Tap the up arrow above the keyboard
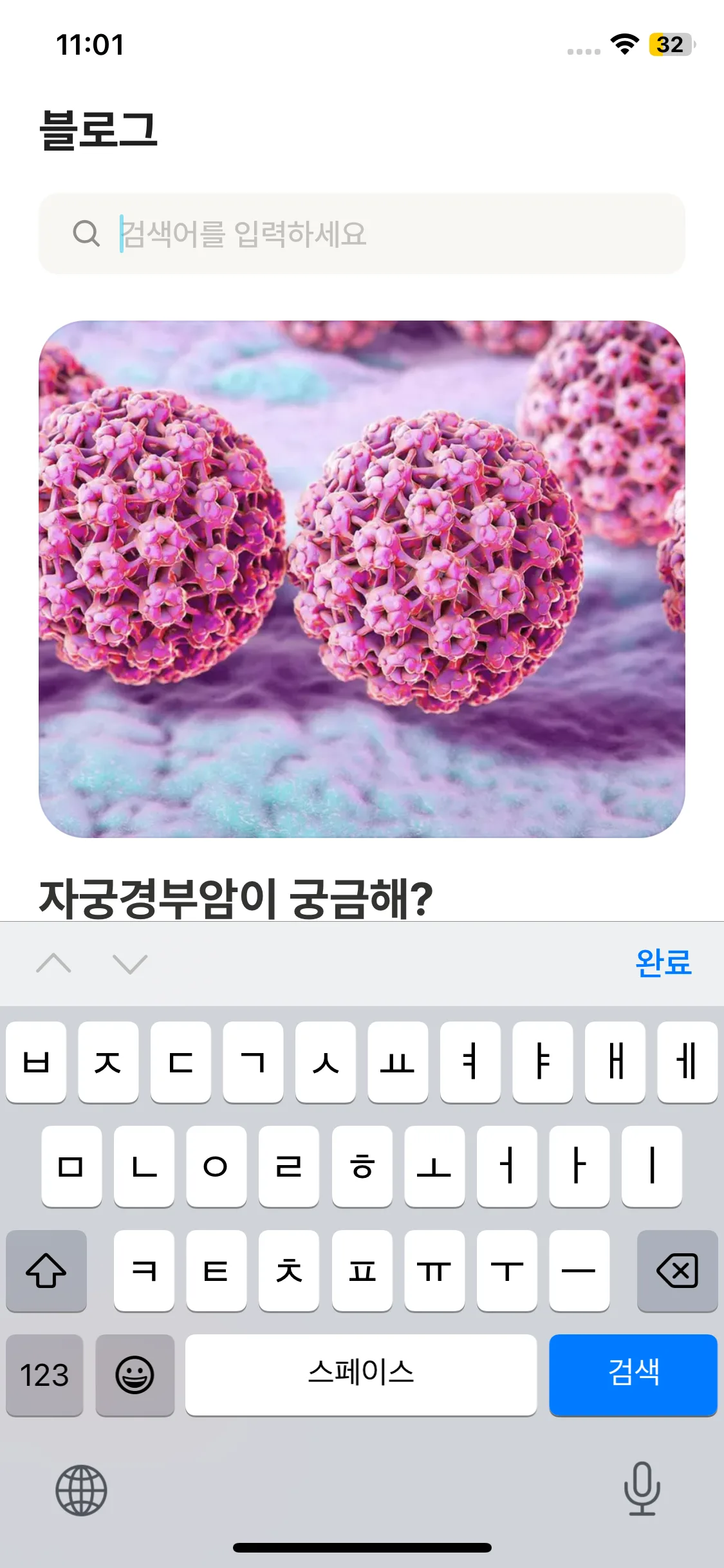 tap(54, 964)
